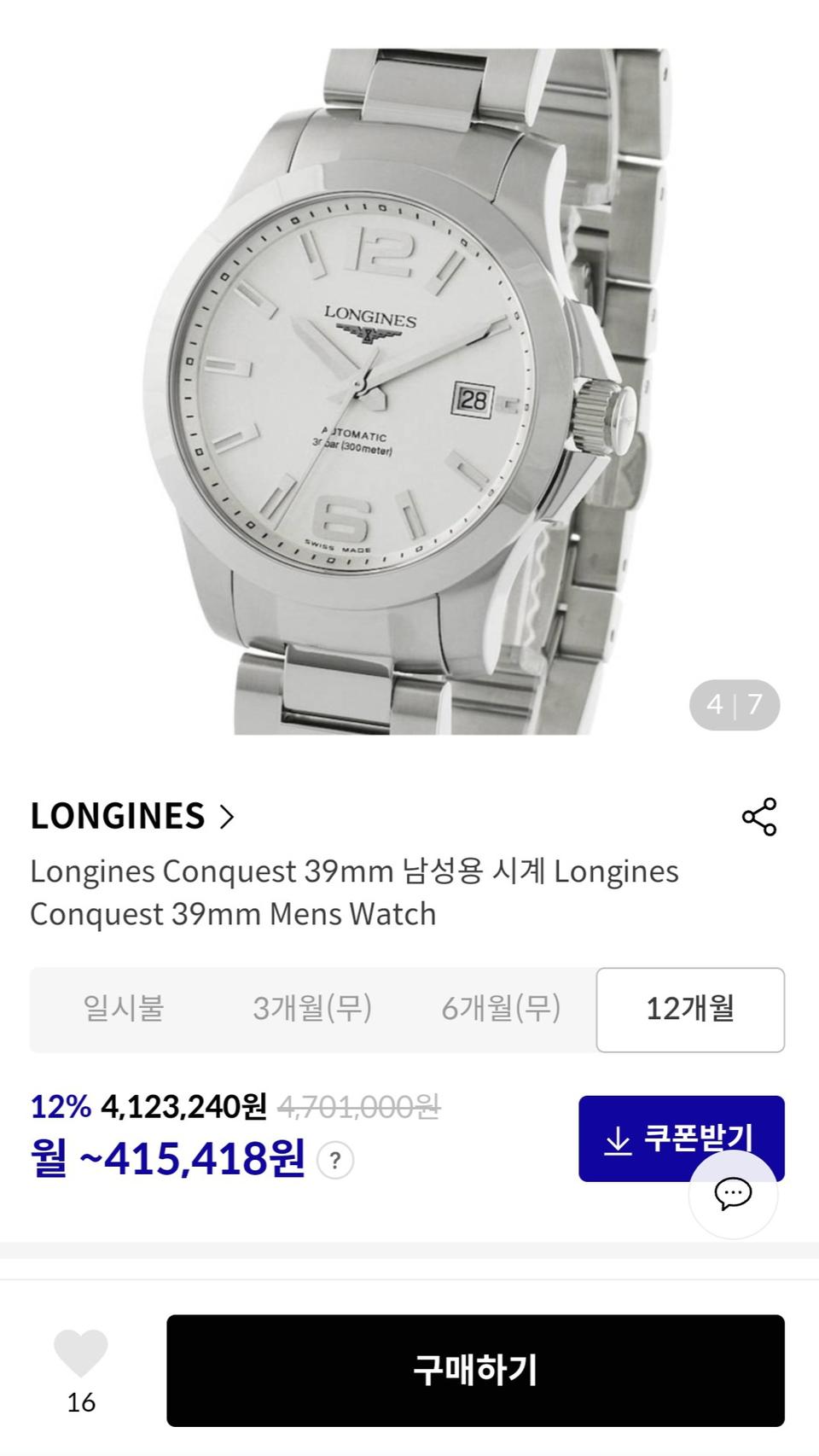Select the 12개월 installment plan
The width and height of the screenshot is (819, 1456).
689,1009
